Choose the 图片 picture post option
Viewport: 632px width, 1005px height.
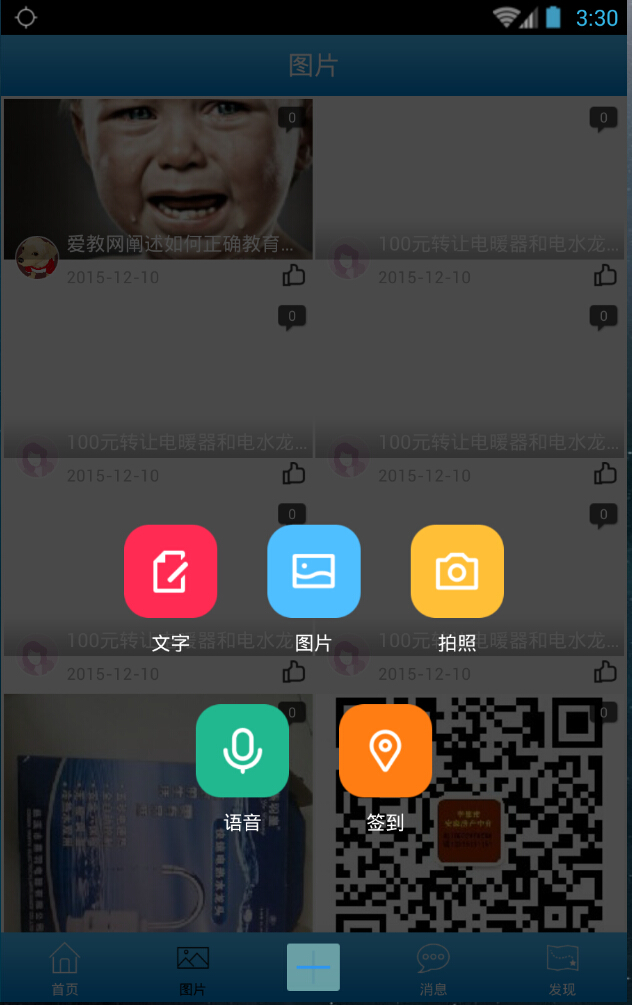point(313,571)
